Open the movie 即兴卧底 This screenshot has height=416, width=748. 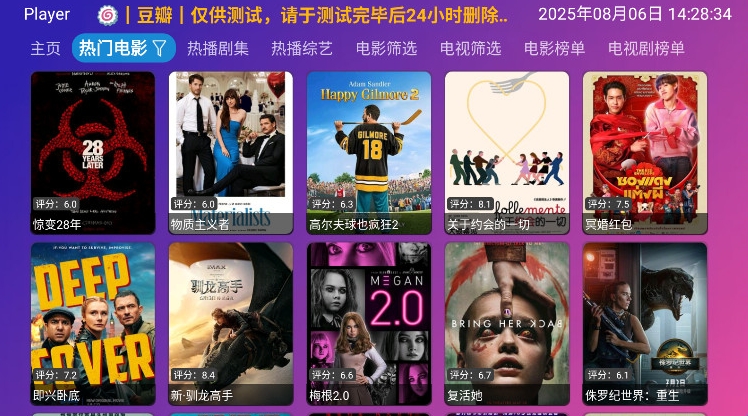click(x=93, y=323)
